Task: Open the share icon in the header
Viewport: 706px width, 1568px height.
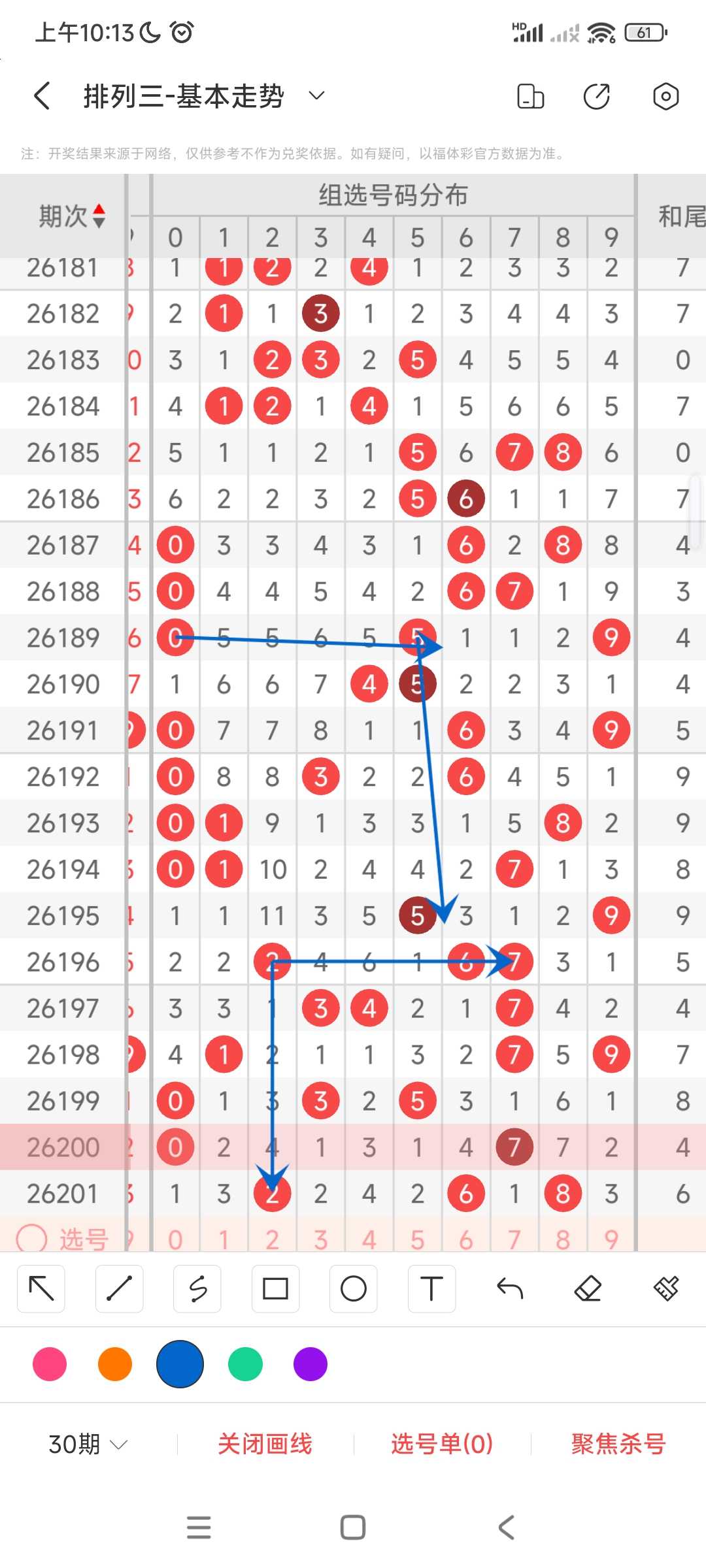Action: 596,96
